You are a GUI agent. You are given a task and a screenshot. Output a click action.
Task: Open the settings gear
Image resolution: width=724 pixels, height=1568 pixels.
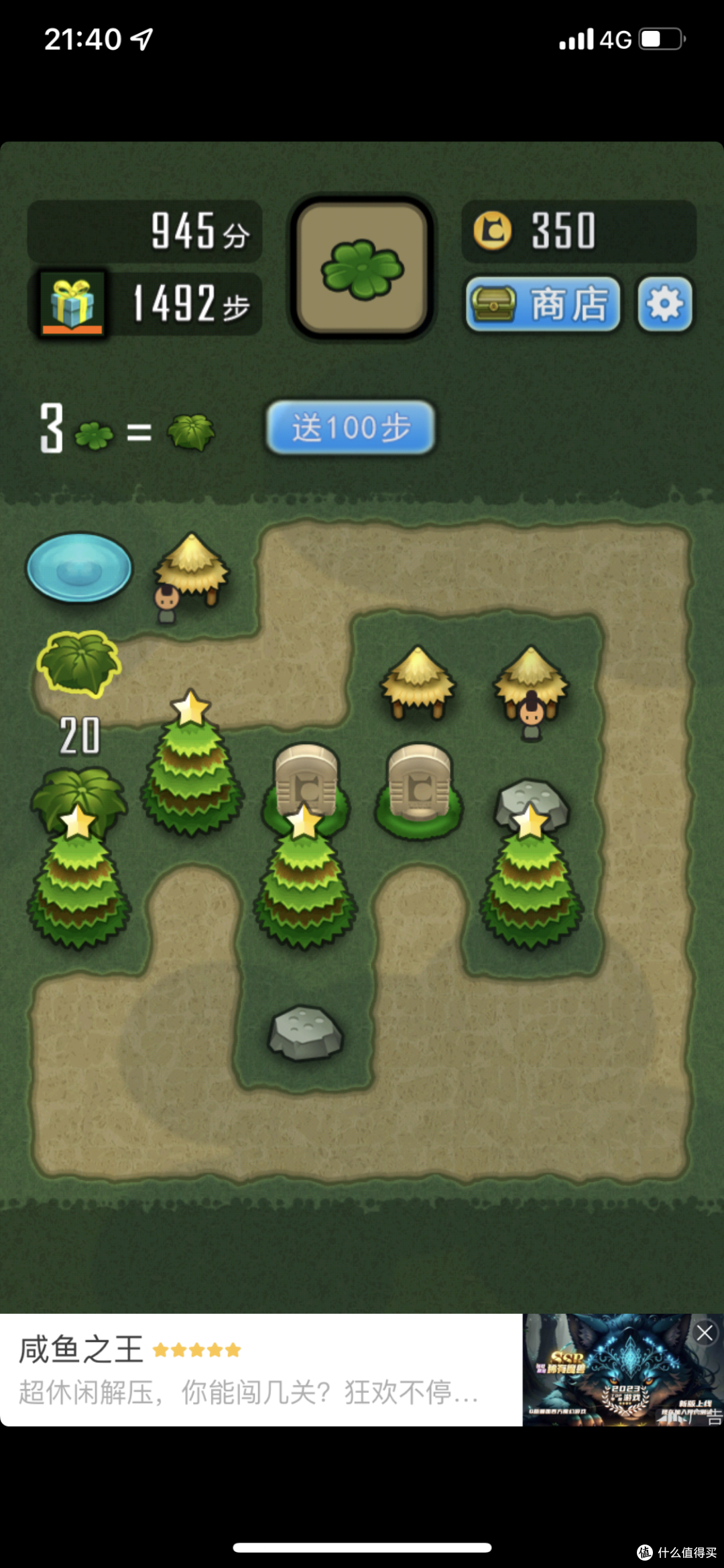664,305
